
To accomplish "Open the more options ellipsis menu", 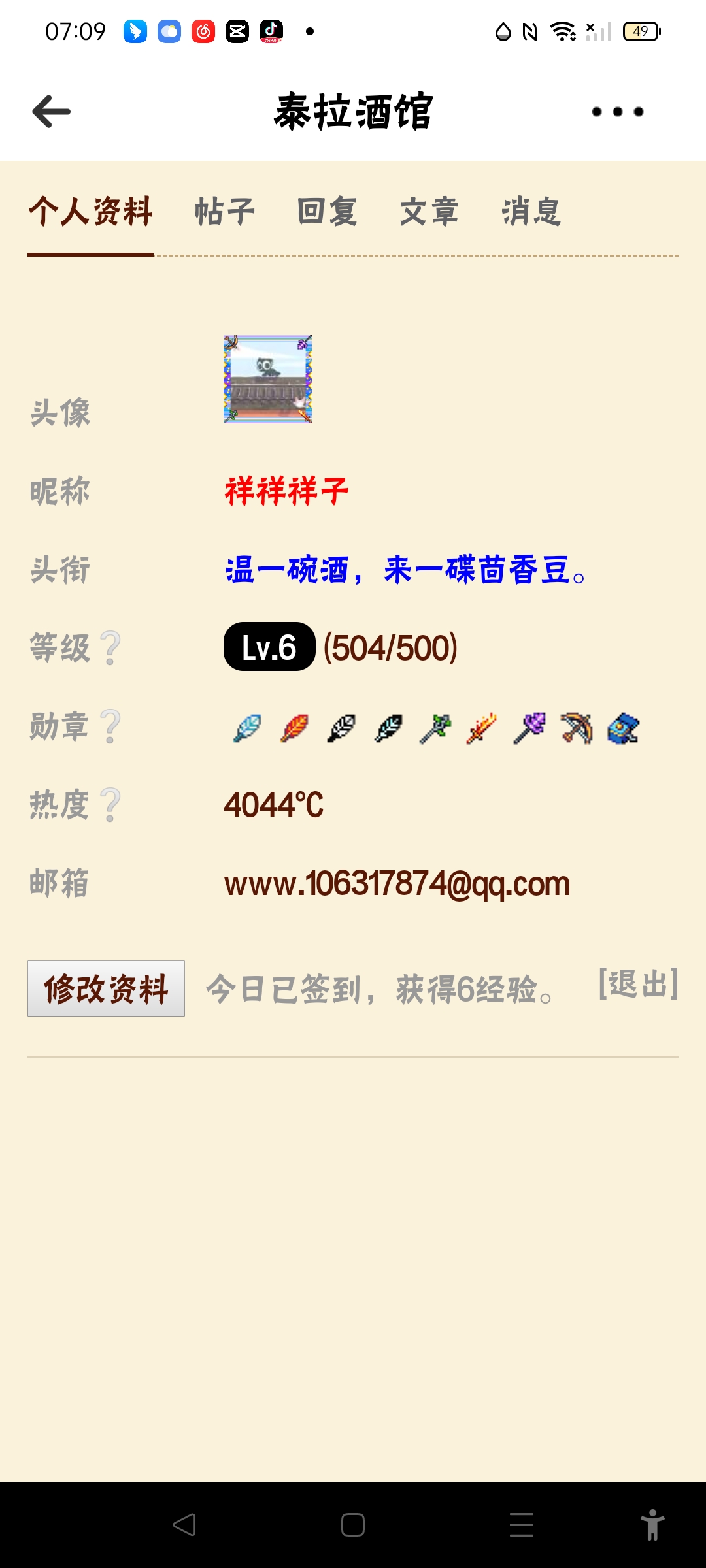I will 616,112.
